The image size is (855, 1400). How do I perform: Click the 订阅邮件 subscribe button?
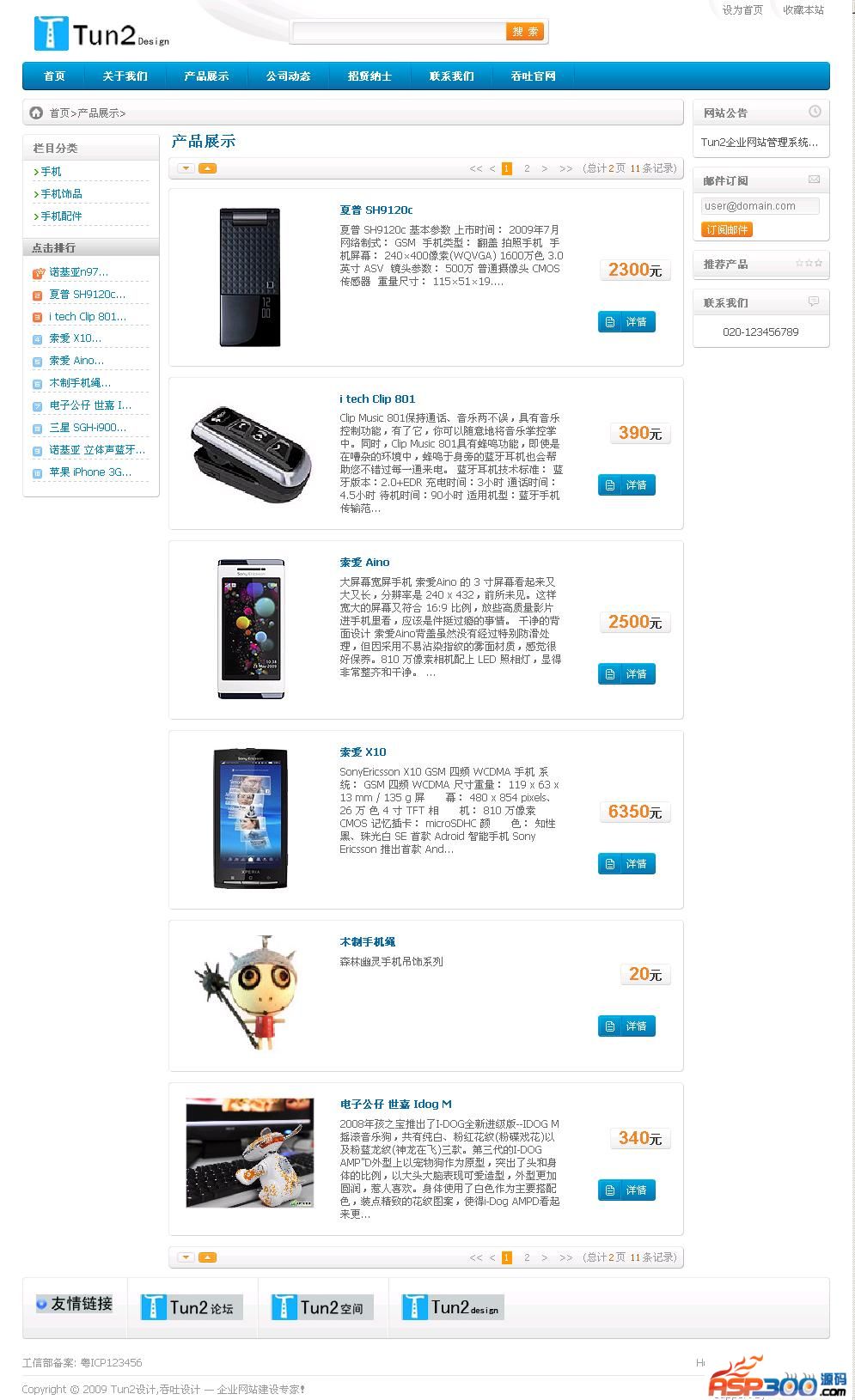click(726, 229)
